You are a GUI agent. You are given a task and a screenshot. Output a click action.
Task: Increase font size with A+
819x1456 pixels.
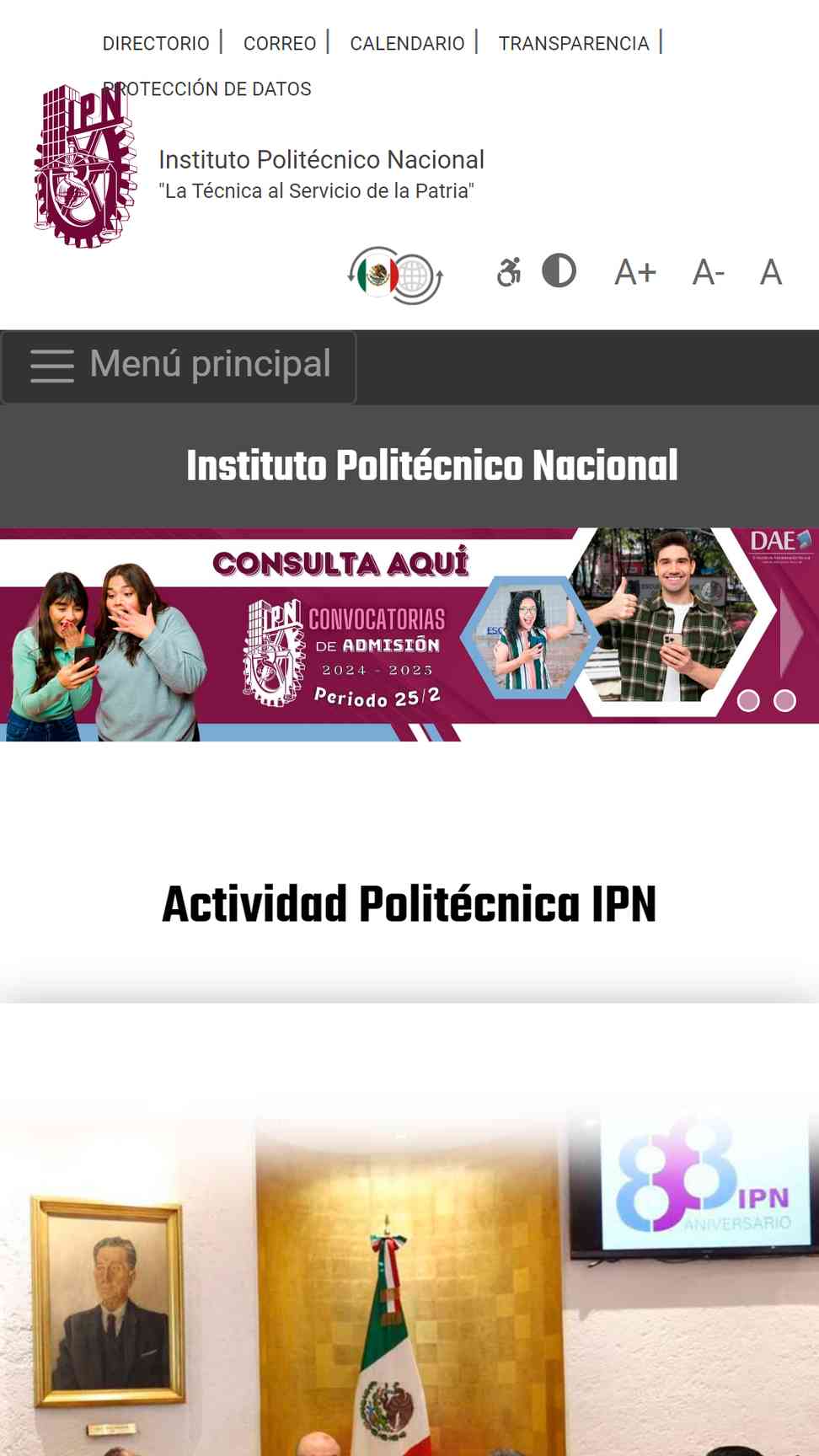point(634,272)
